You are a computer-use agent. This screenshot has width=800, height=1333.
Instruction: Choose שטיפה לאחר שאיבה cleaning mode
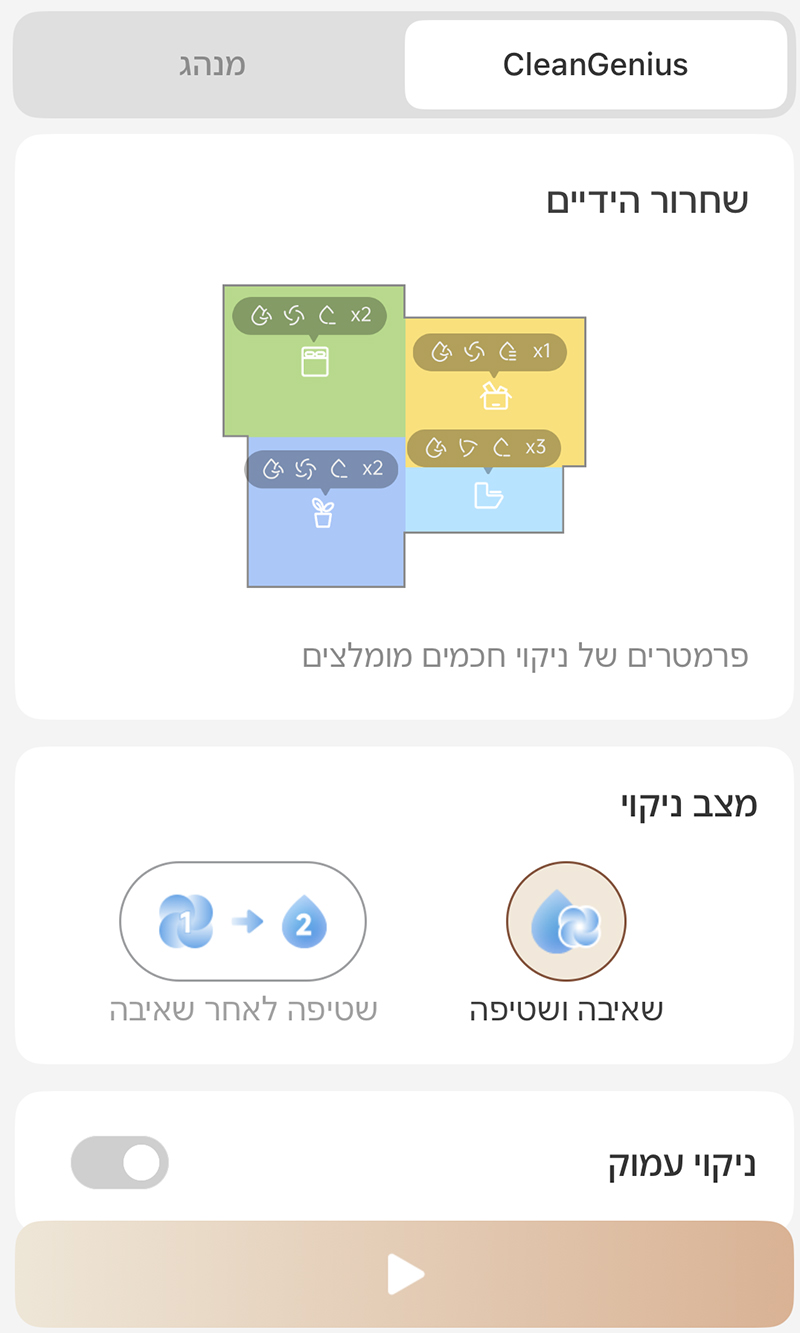click(x=243, y=922)
